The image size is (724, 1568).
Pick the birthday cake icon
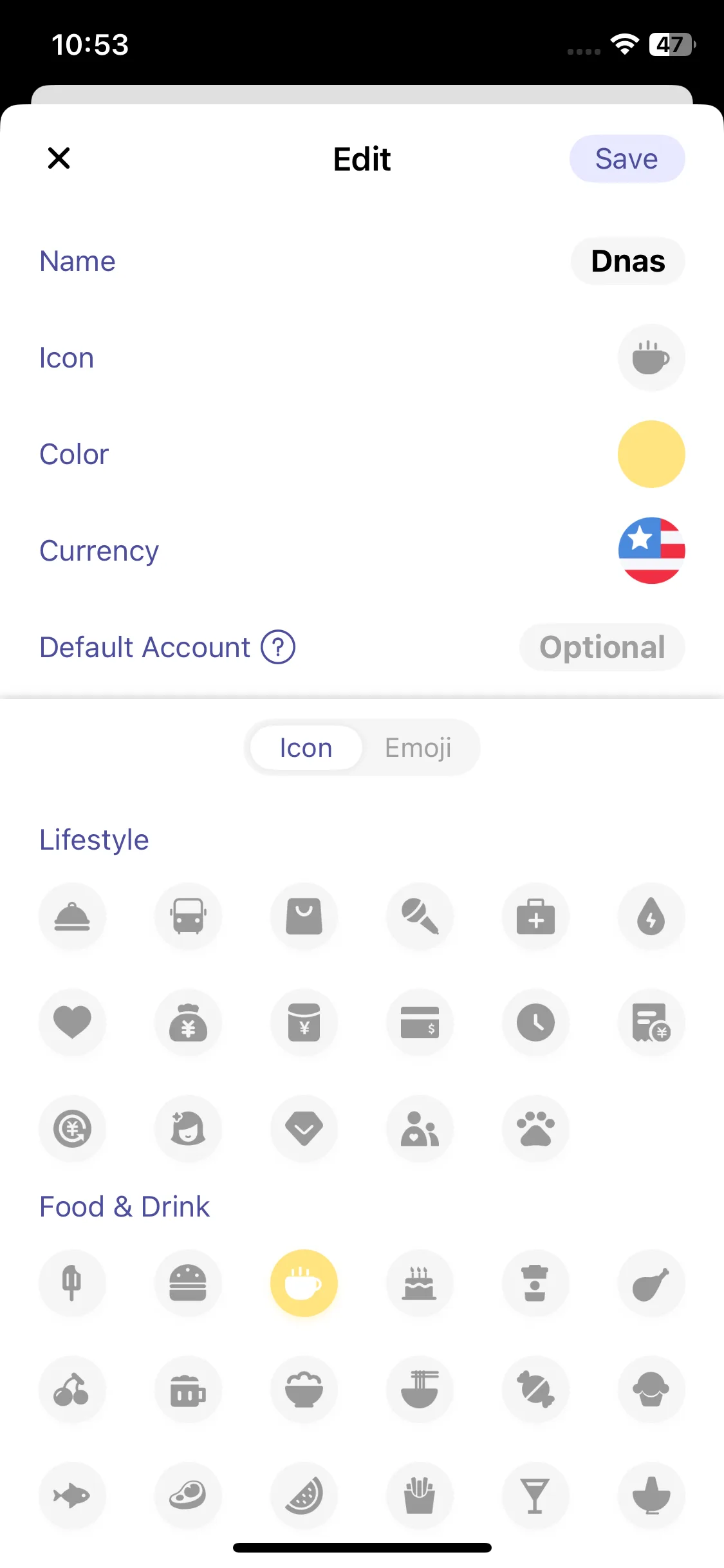tap(420, 1283)
